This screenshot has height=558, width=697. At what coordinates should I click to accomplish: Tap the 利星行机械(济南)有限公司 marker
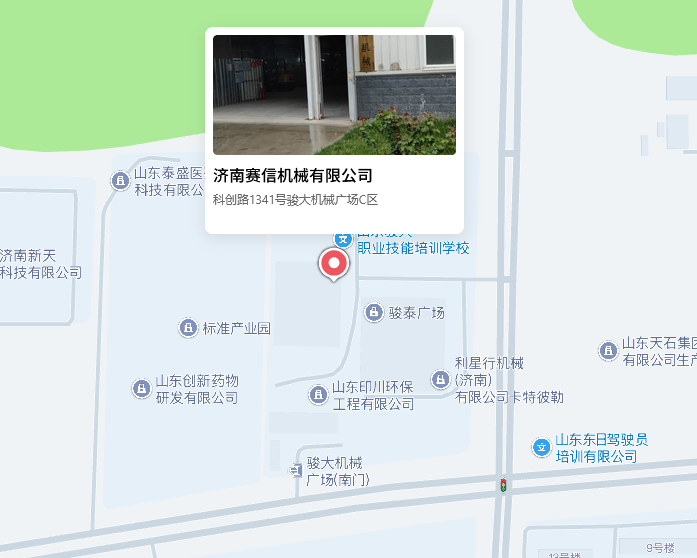441,379
